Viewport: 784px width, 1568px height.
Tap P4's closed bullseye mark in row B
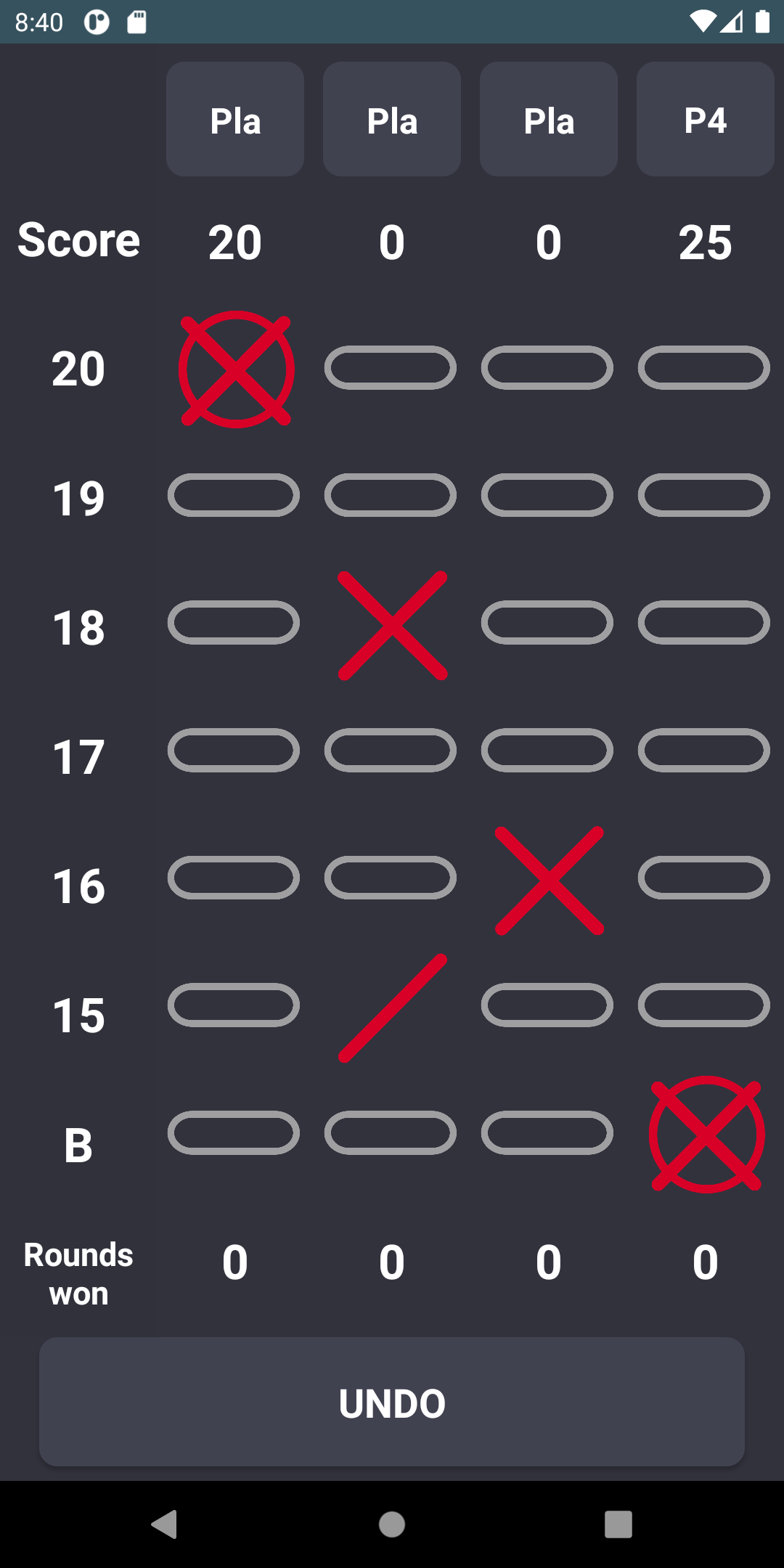pos(706,1135)
